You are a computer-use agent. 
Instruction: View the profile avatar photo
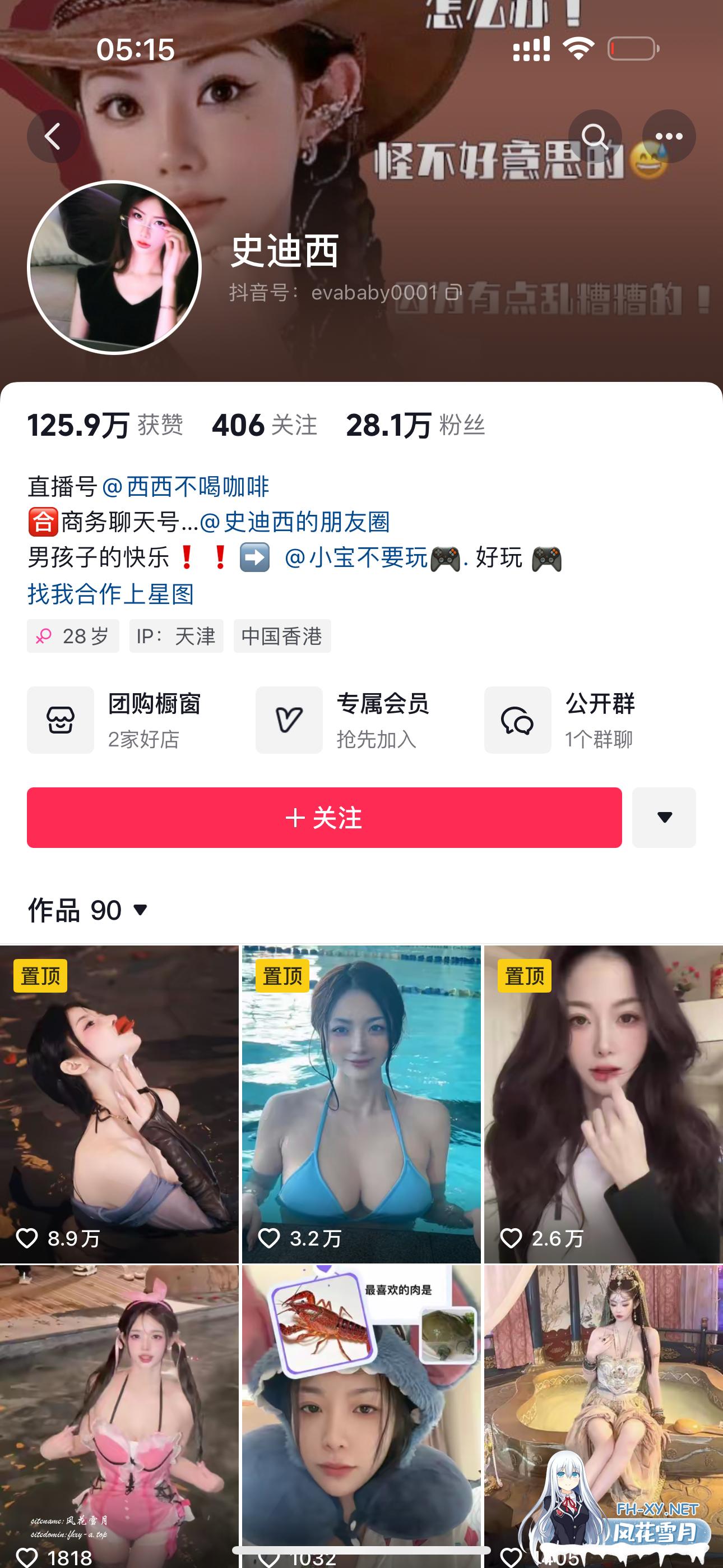[x=114, y=267]
